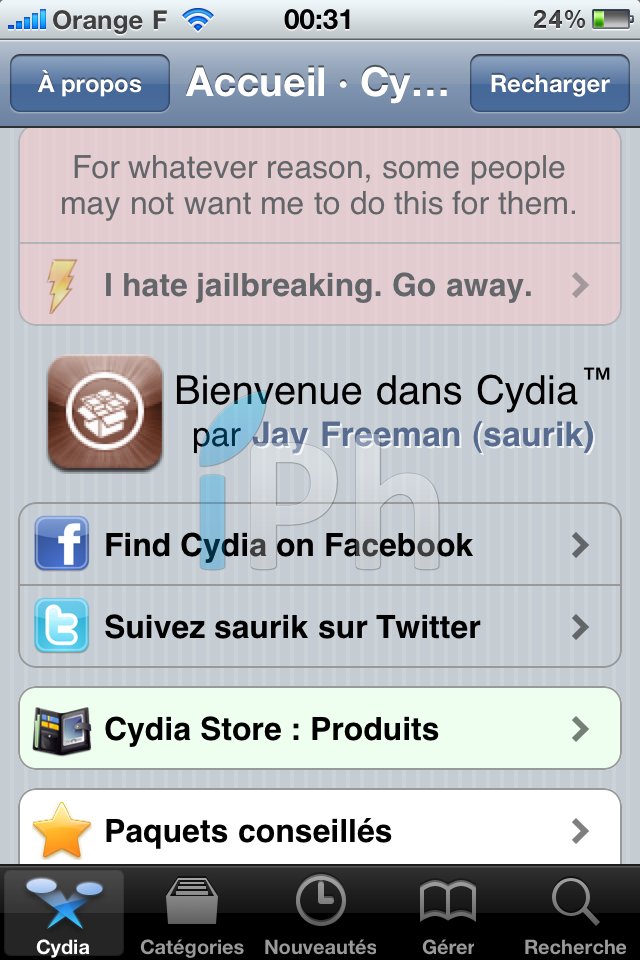Reload the page with Recharger
Image resolution: width=640 pixels, height=960 pixels.
(549, 85)
